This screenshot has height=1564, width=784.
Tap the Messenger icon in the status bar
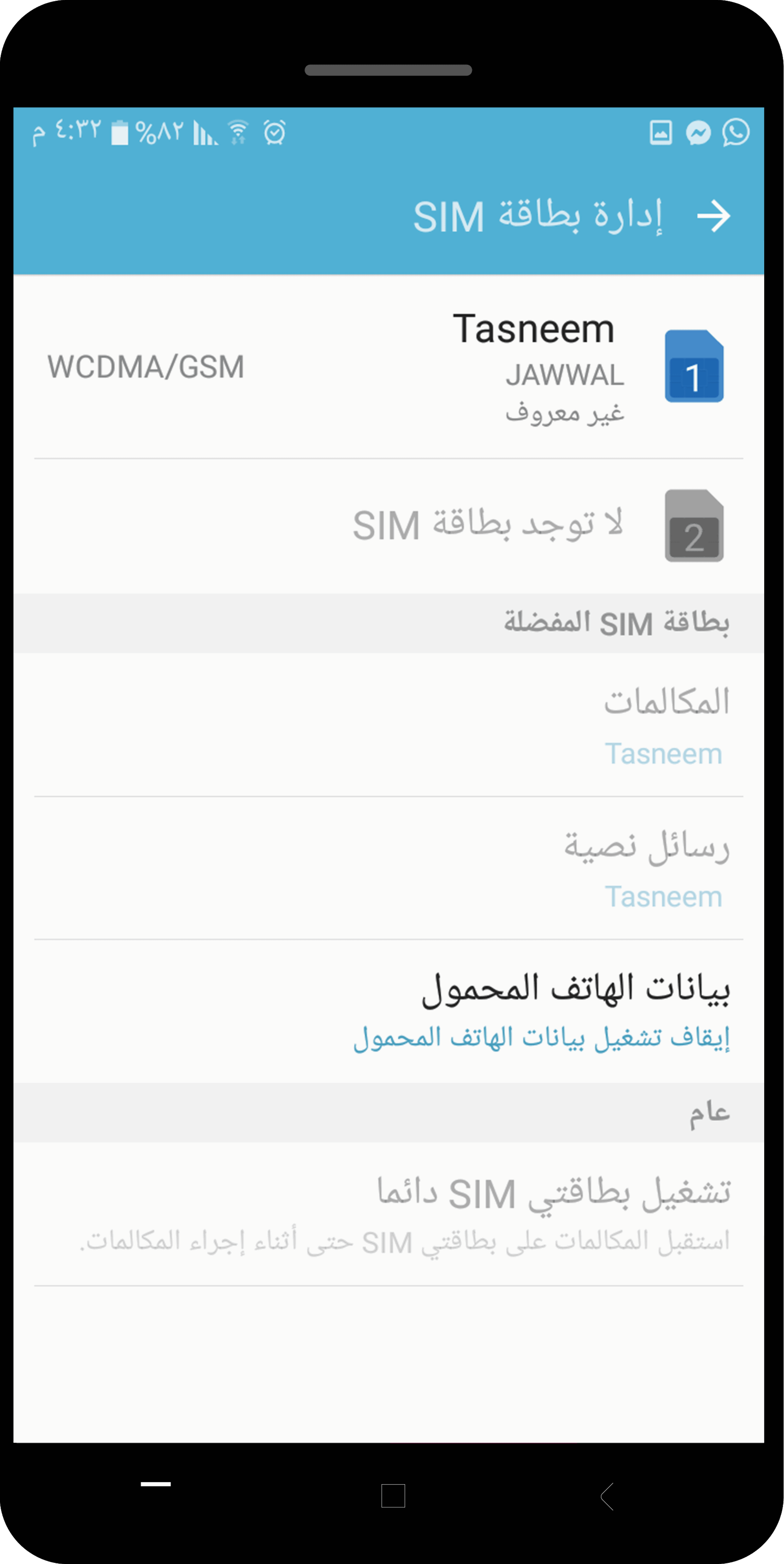(699, 134)
